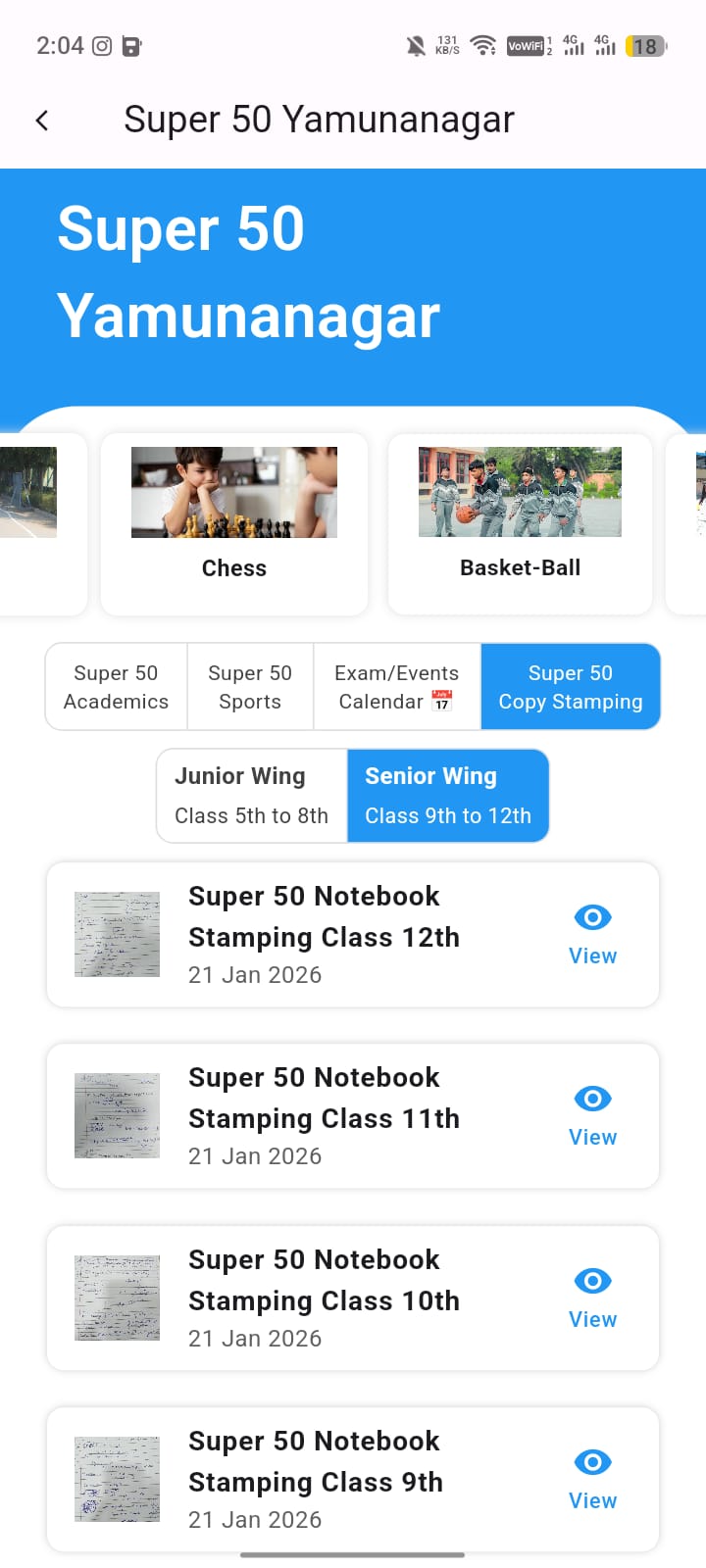Choose Senior Wing Class 9th to 12th

tap(447, 796)
